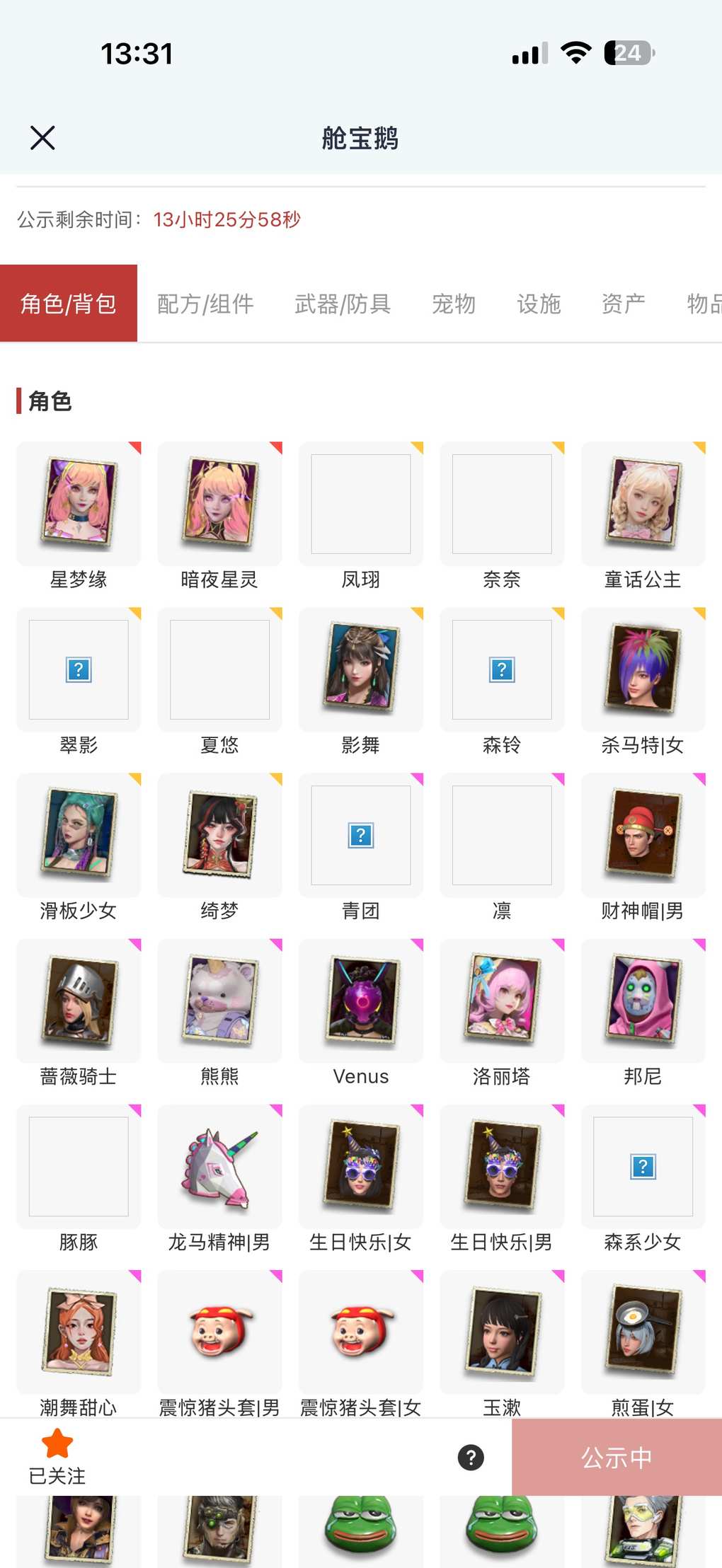Close the 舱宝鹅 page
This screenshot has height=1568, width=722.
(42, 138)
